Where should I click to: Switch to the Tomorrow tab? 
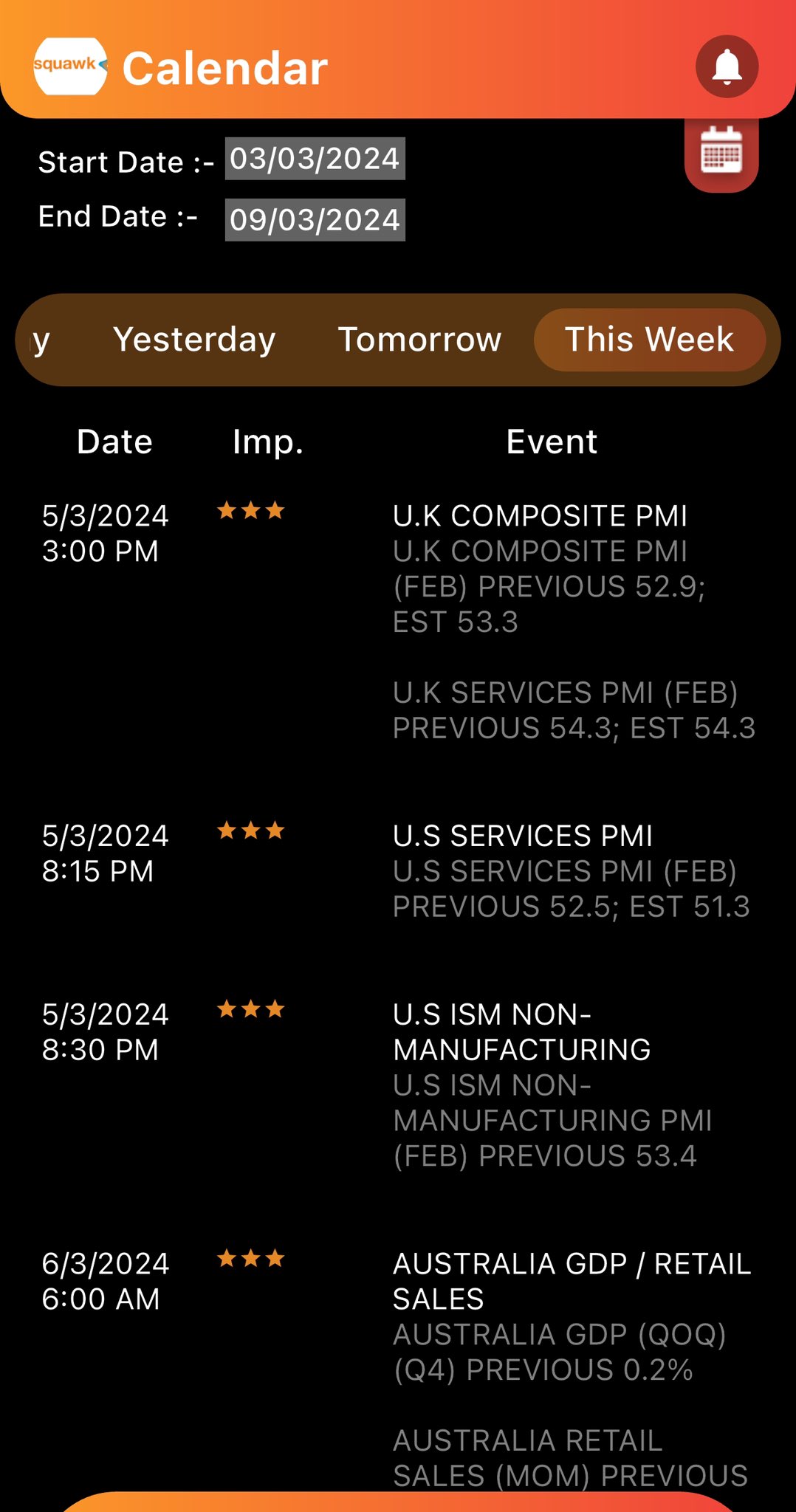(x=419, y=340)
